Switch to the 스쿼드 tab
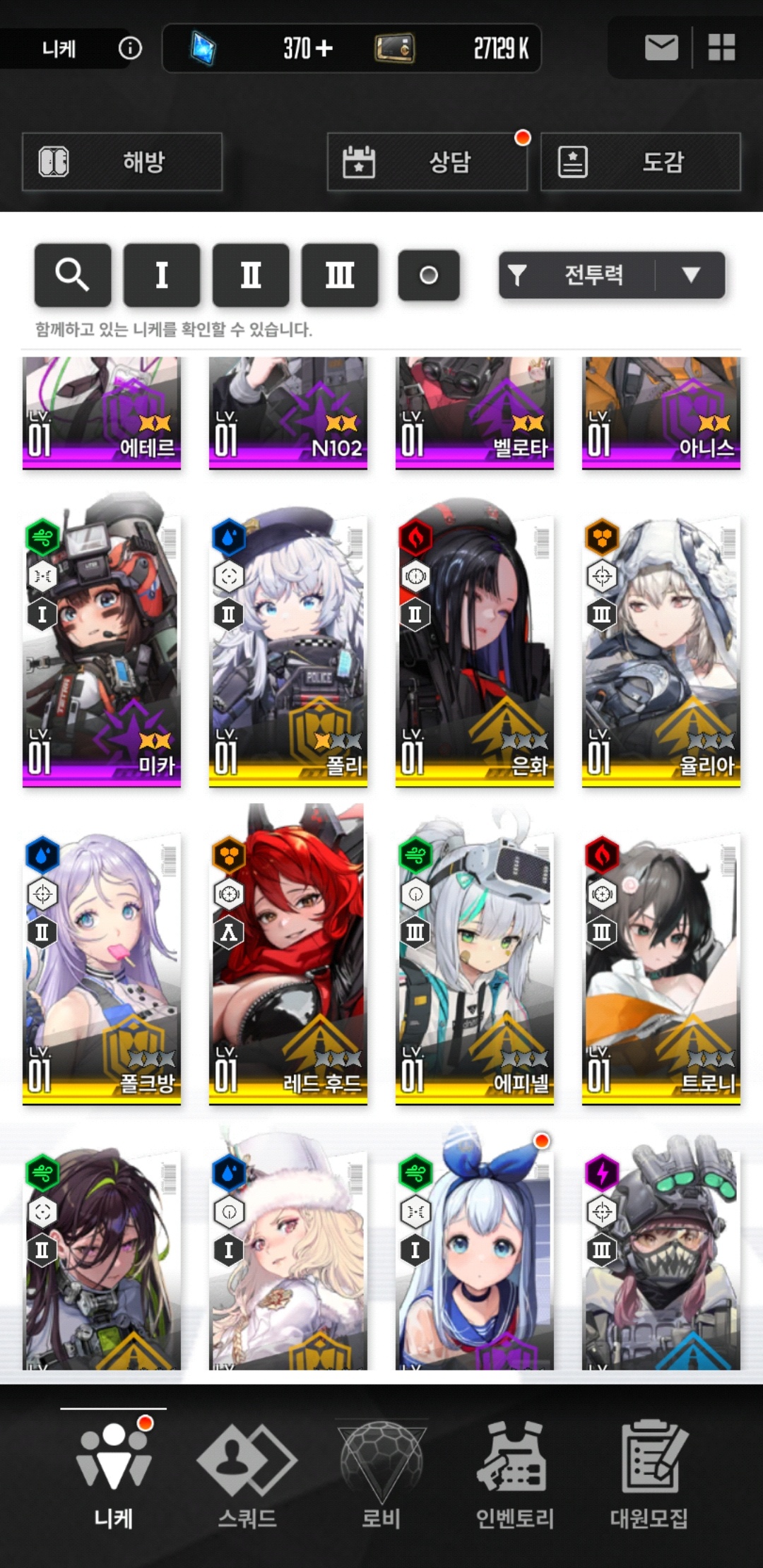The width and height of the screenshot is (763, 1568). (247, 1474)
